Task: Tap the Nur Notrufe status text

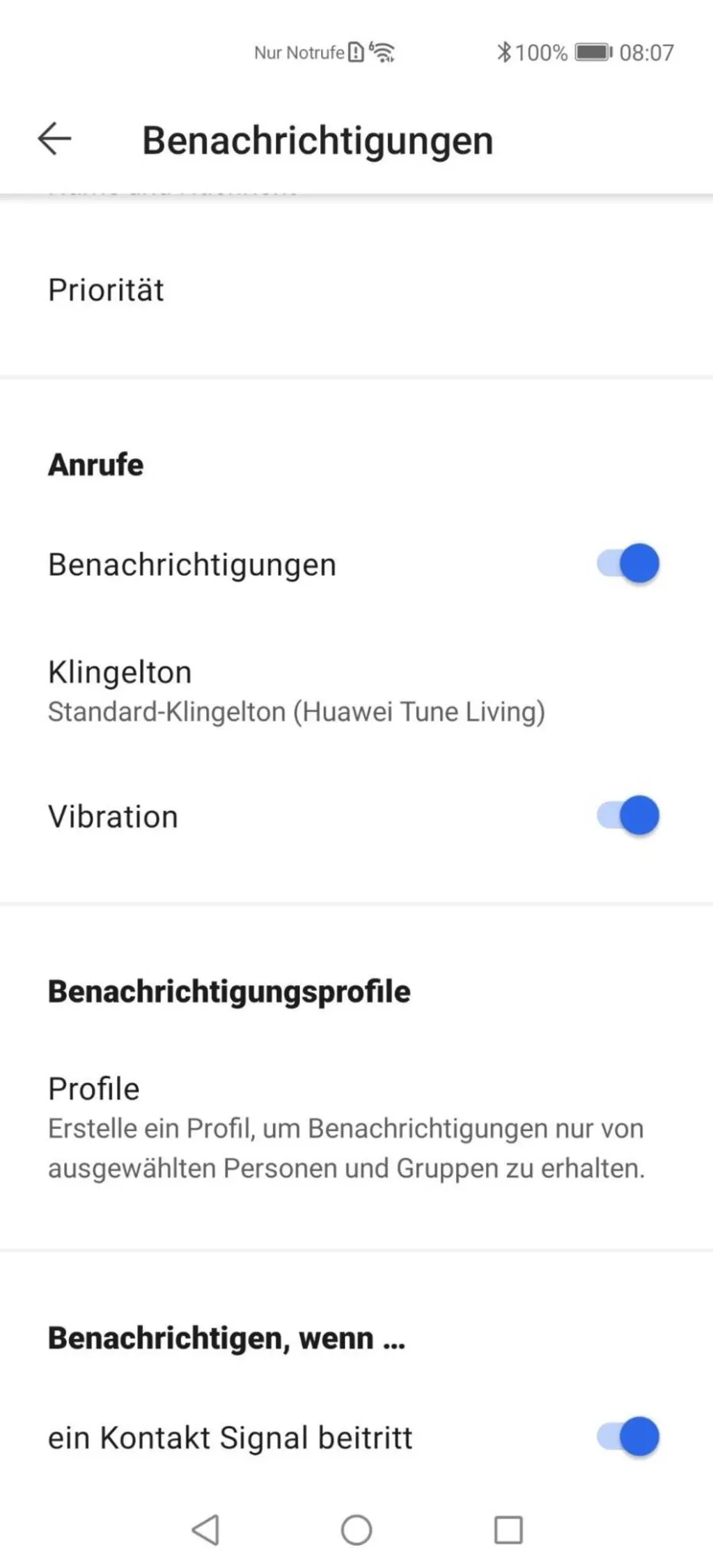Action: pyautogui.click(x=299, y=52)
